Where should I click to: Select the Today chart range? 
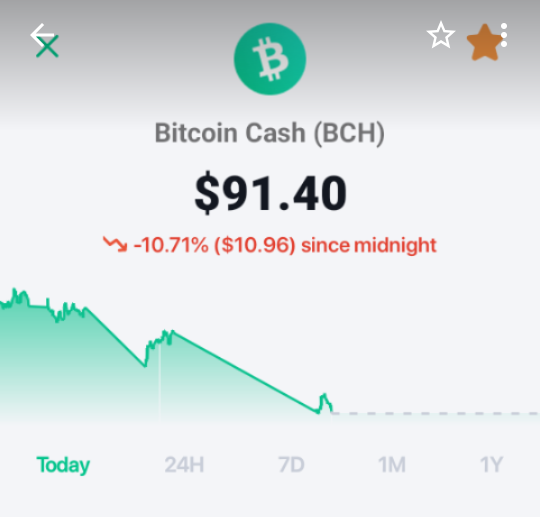[63, 465]
